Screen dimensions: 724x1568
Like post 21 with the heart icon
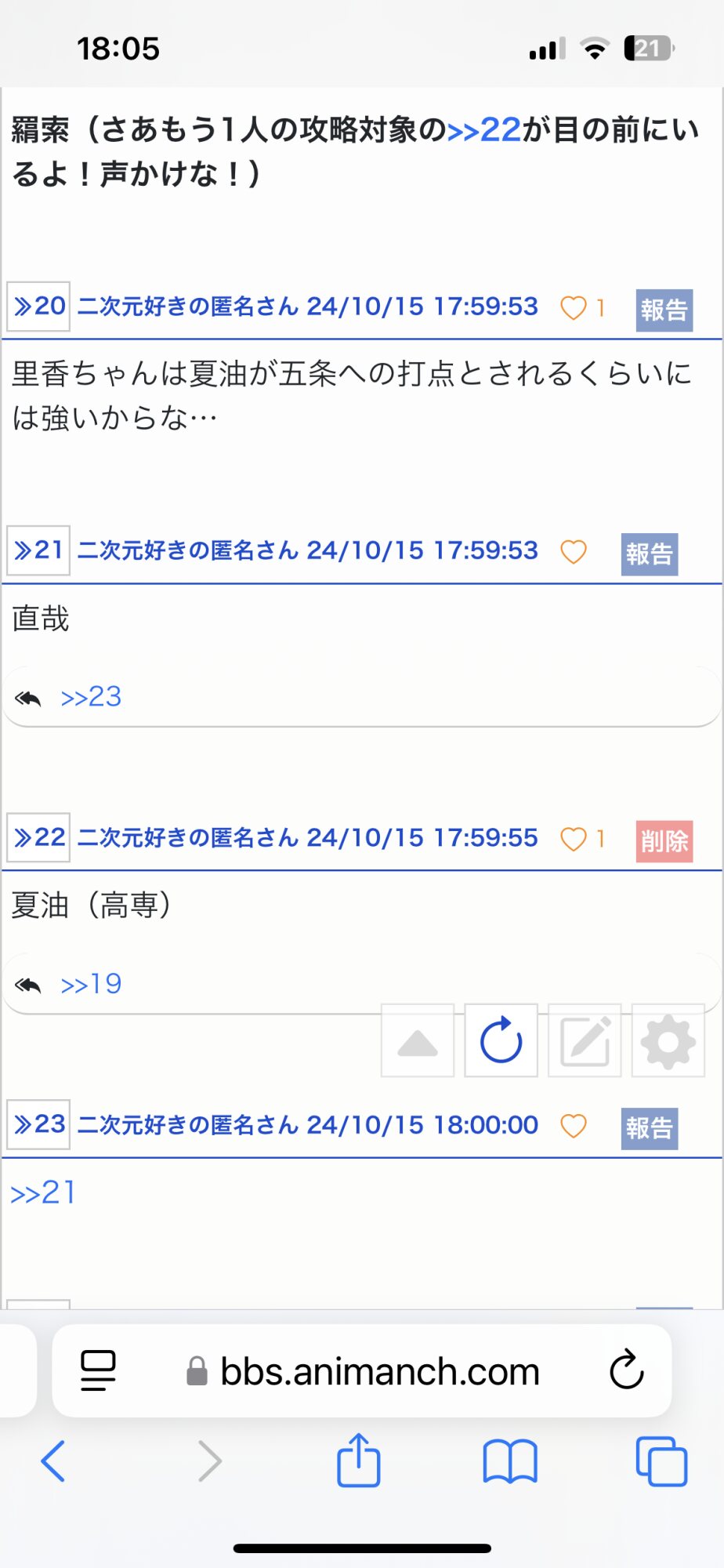point(574,553)
